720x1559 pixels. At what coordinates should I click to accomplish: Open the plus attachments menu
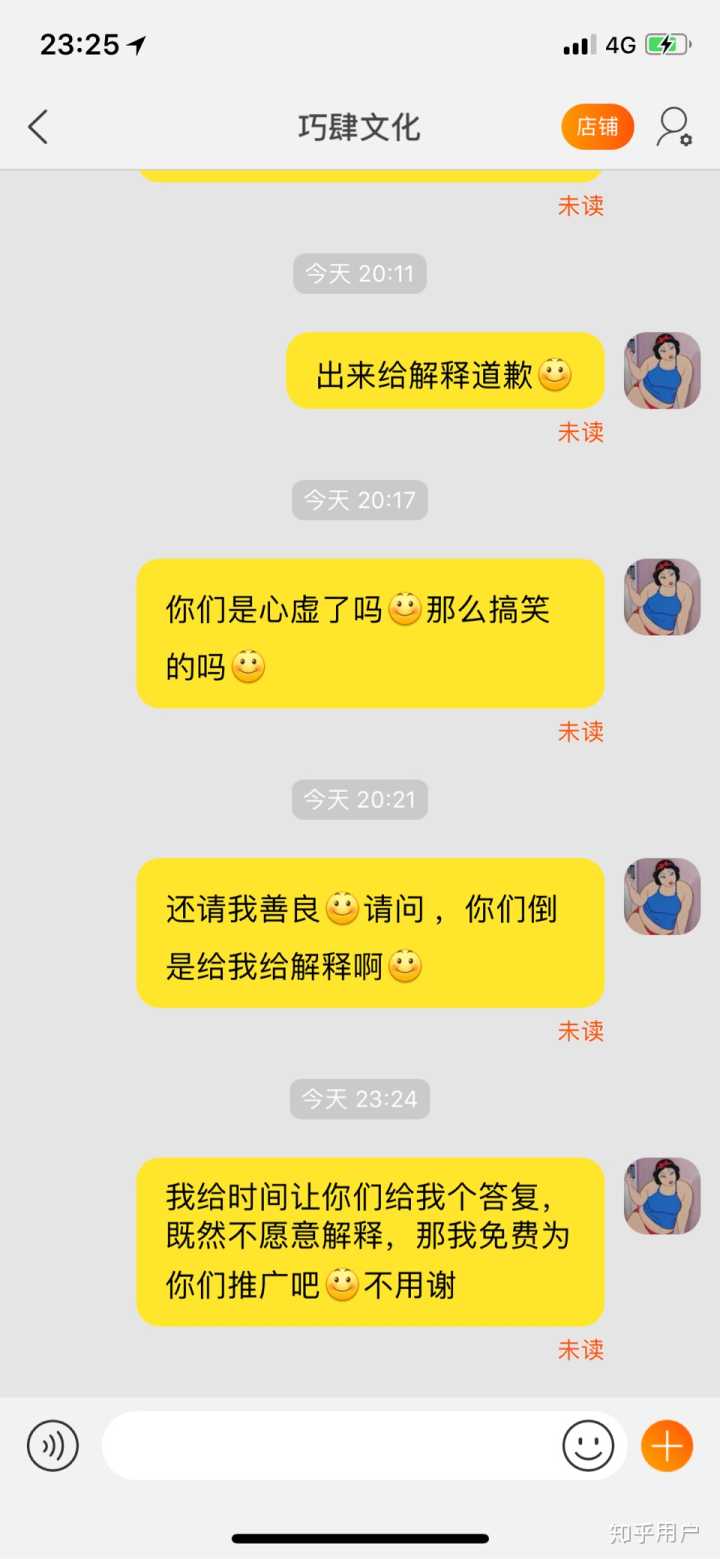coord(667,1445)
